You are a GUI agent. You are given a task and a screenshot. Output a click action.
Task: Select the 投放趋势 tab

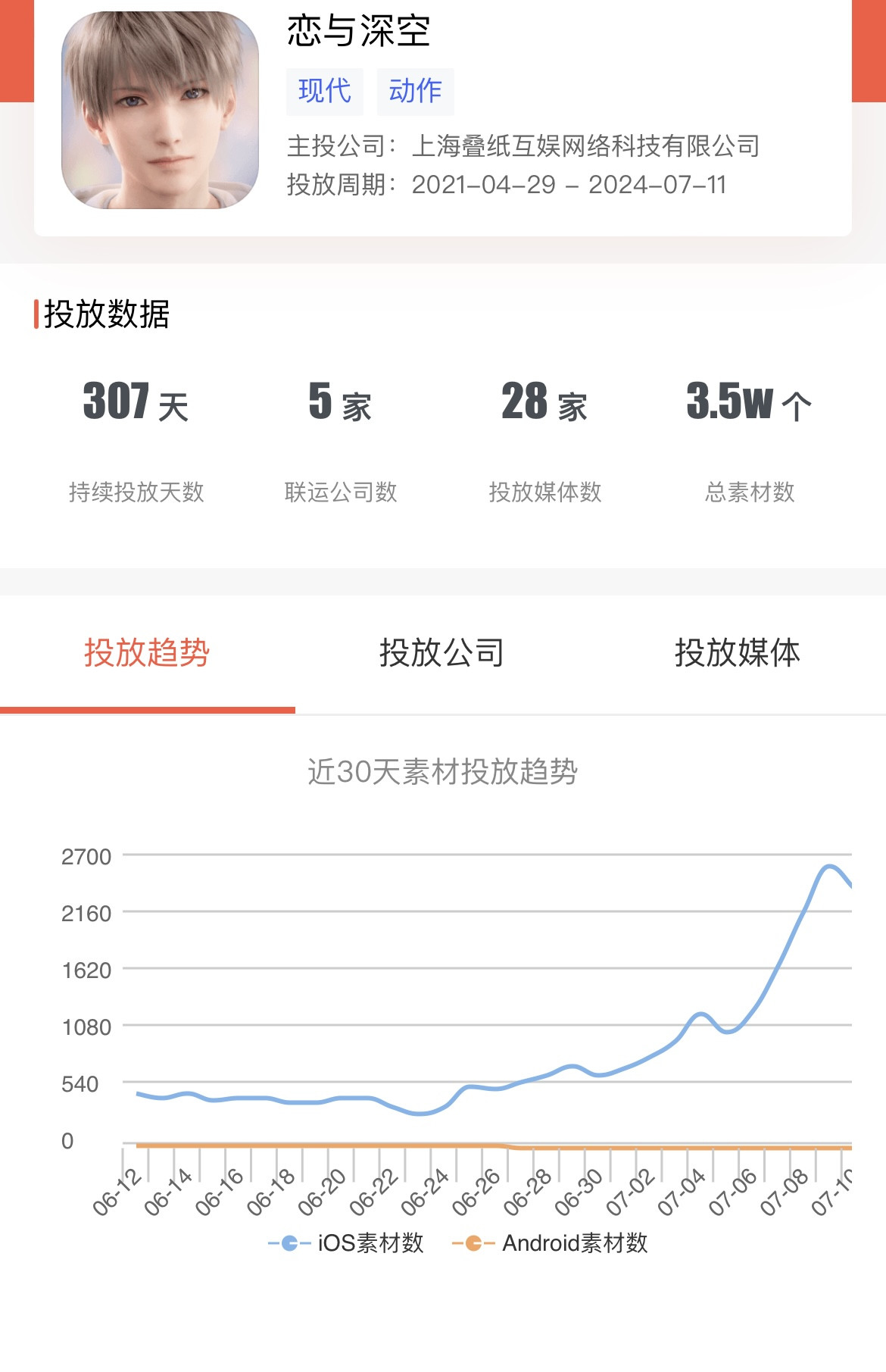click(147, 653)
